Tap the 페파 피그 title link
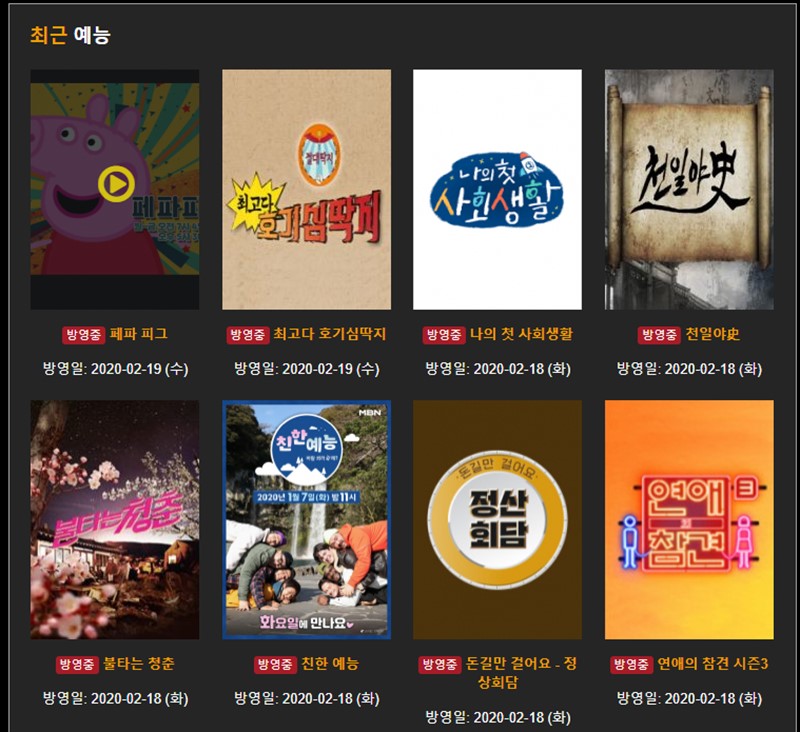The height and width of the screenshot is (732, 800). 138,334
